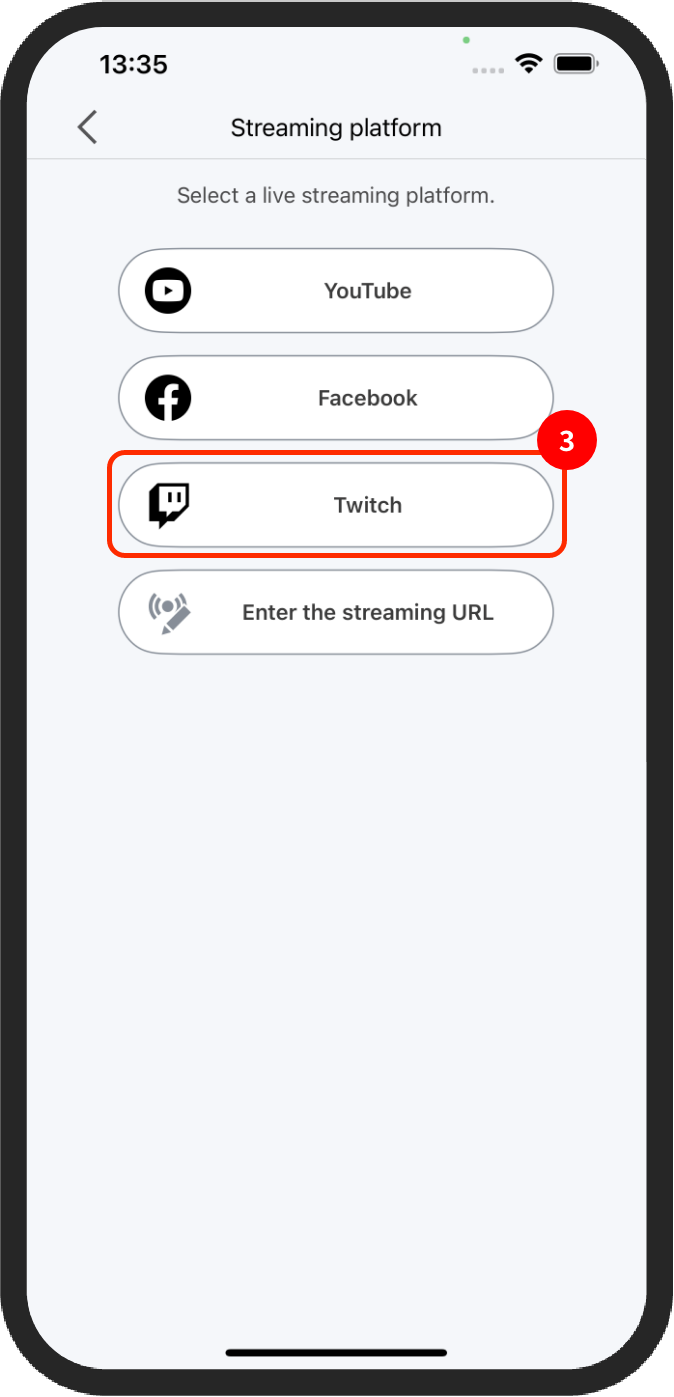674x1397 pixels.
Task: Open Enter the streaming URL option
Action: [336, 612]
